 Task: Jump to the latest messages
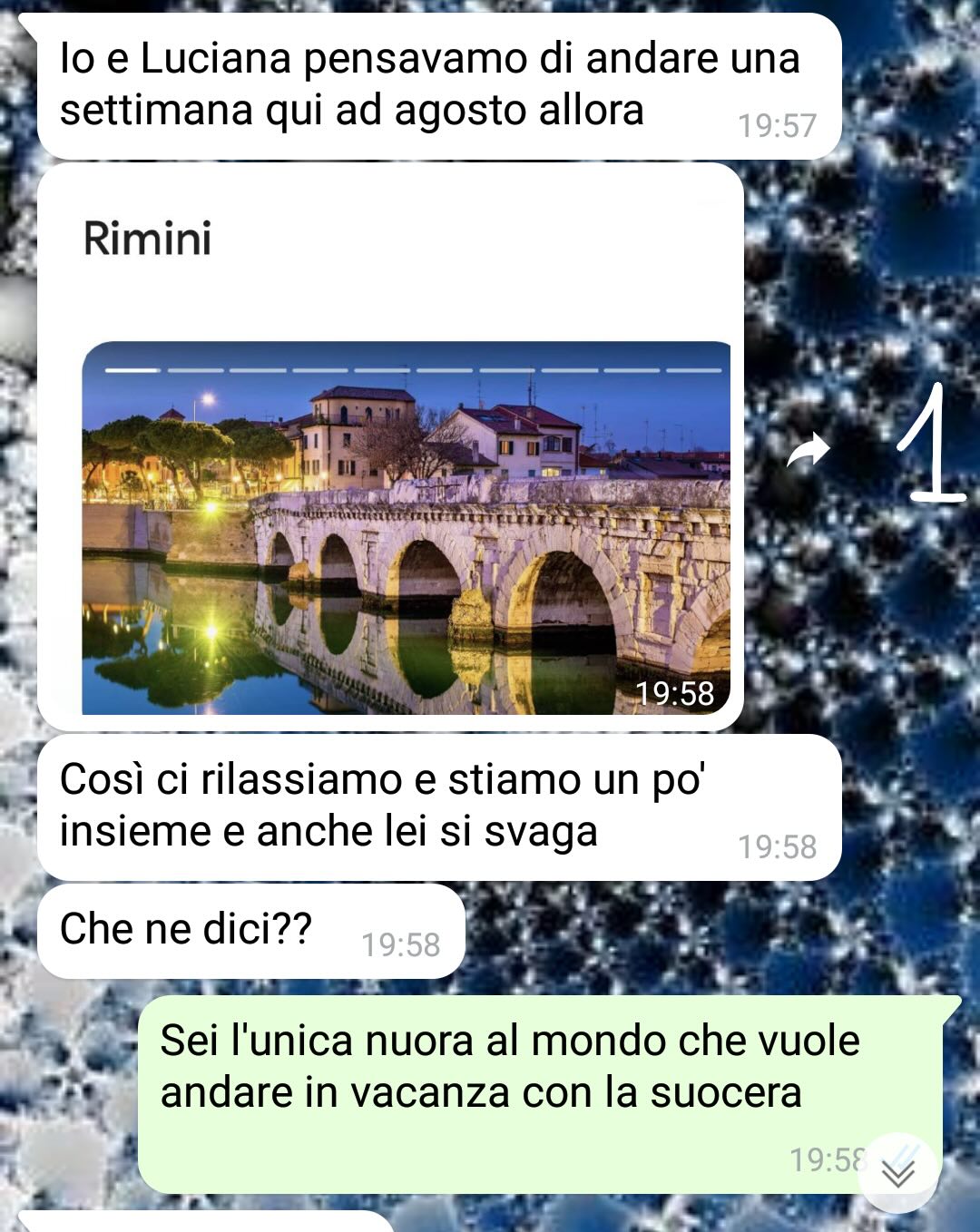coord(897,1173)
